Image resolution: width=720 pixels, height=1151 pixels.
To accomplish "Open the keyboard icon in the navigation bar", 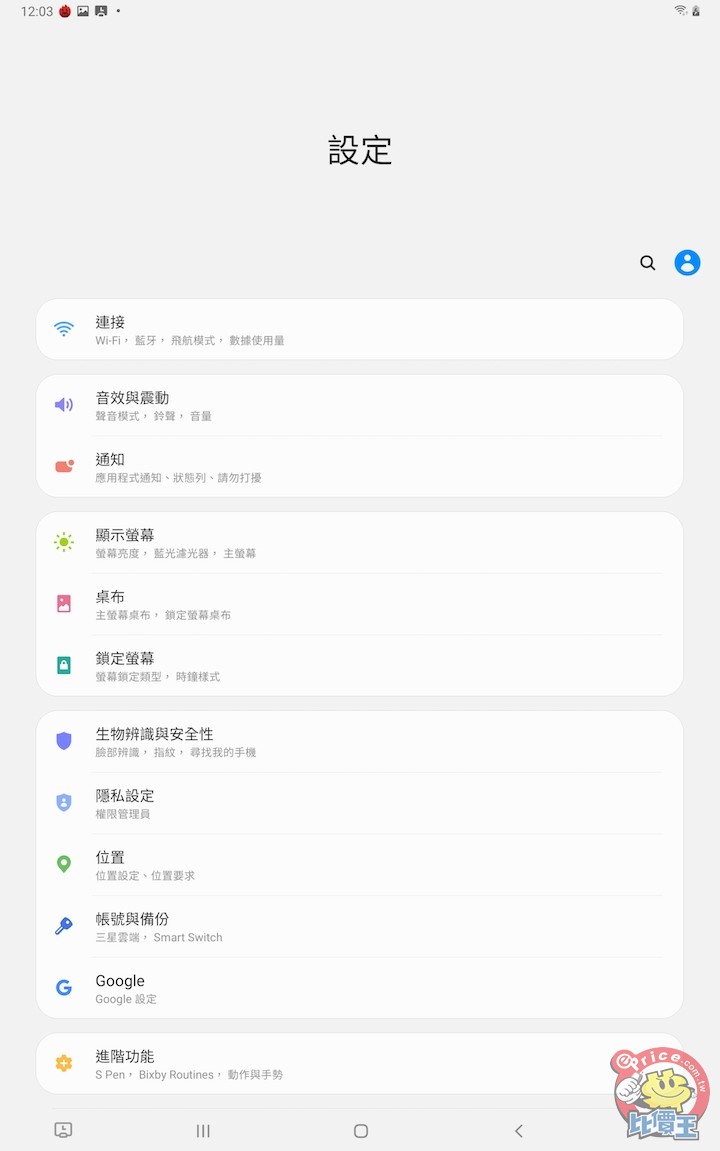I will point(62,1129).
